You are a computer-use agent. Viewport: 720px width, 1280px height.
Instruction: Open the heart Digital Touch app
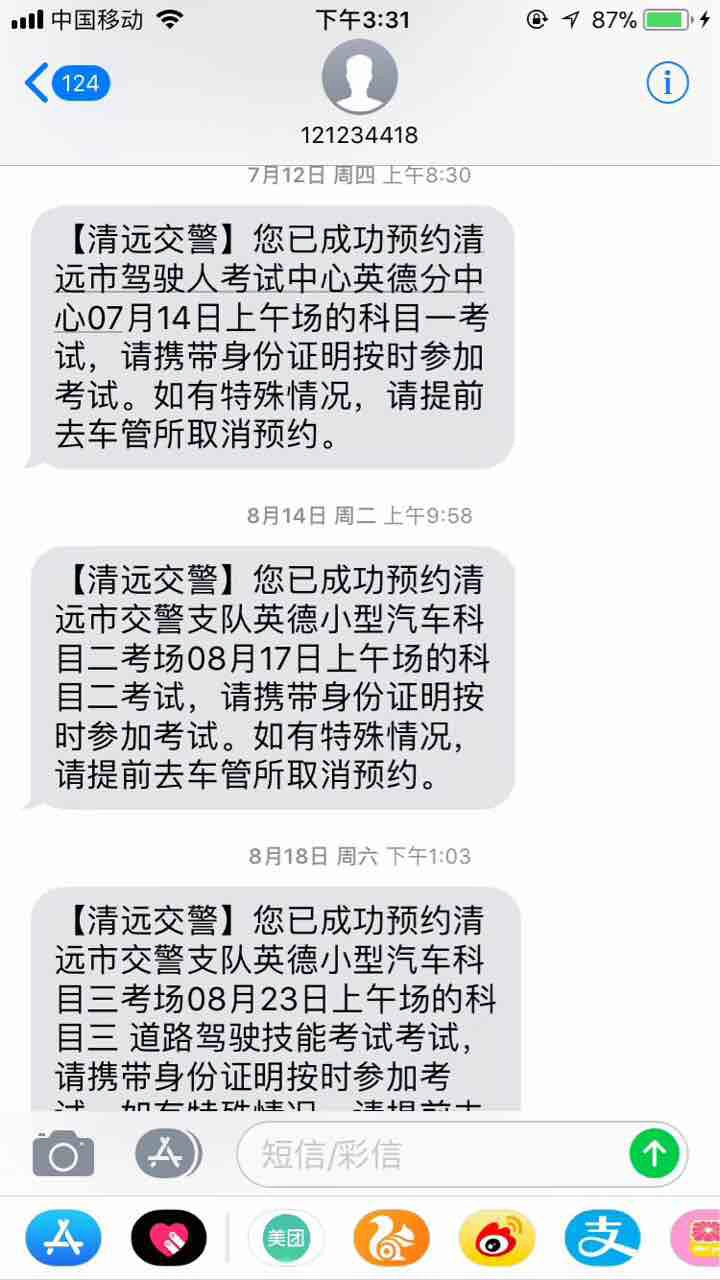click(x=168, y=1238)
